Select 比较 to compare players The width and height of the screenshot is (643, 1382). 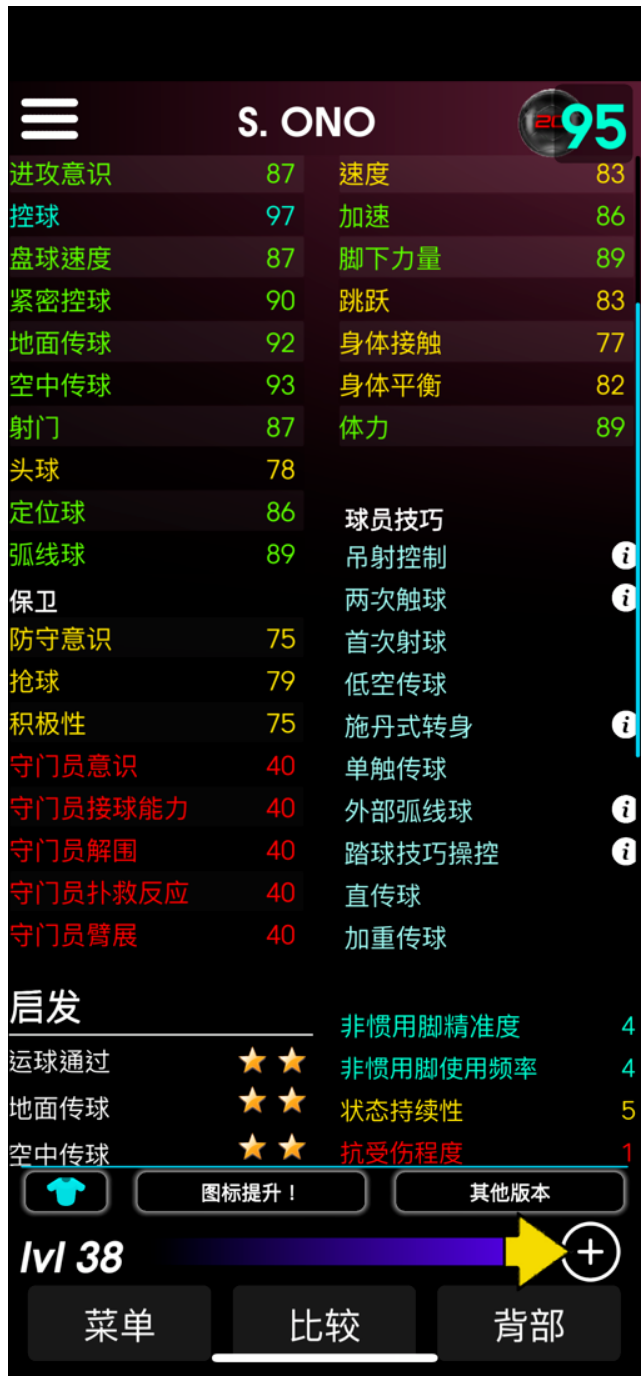pyautogui.click(x=324, y=1325)
